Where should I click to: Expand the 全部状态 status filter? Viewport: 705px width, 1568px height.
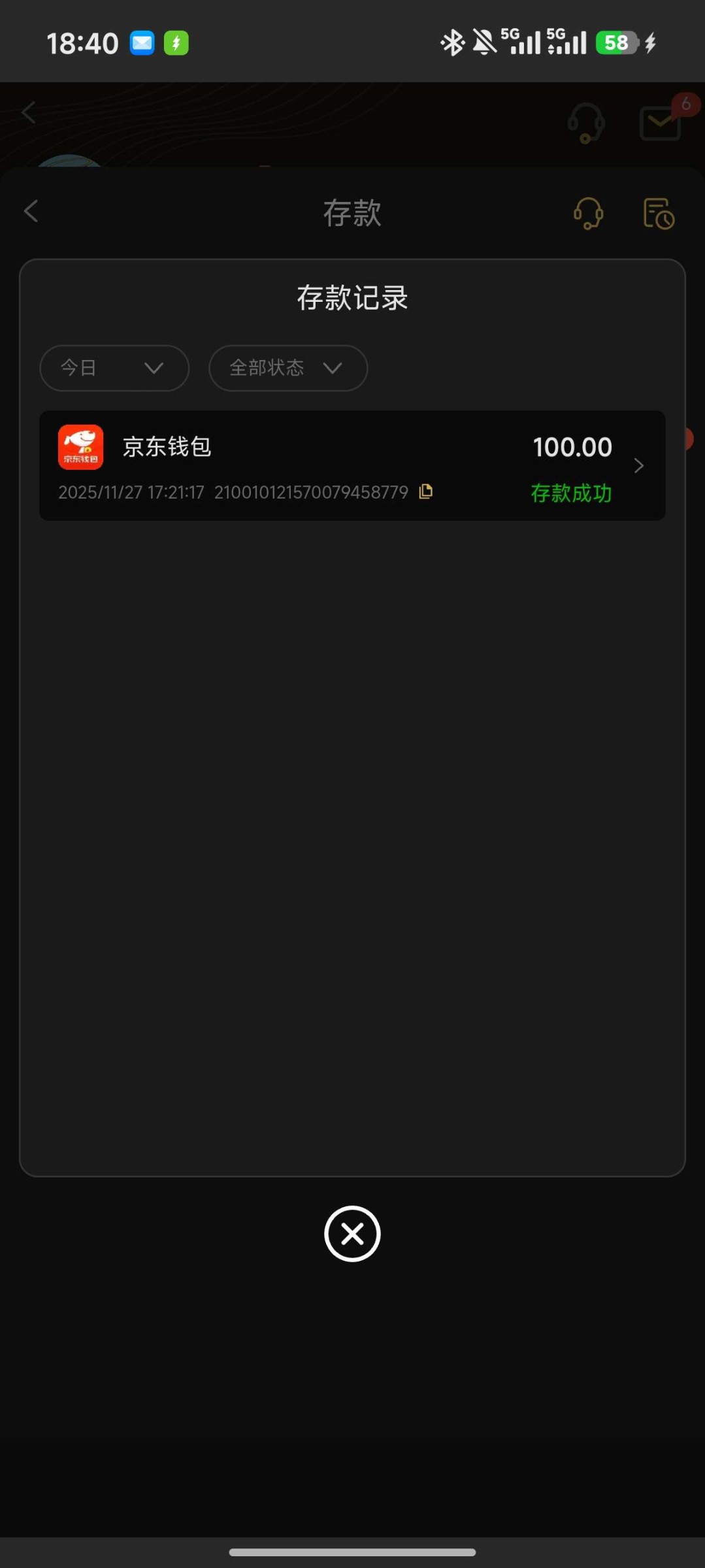click(x=287, y=368)
